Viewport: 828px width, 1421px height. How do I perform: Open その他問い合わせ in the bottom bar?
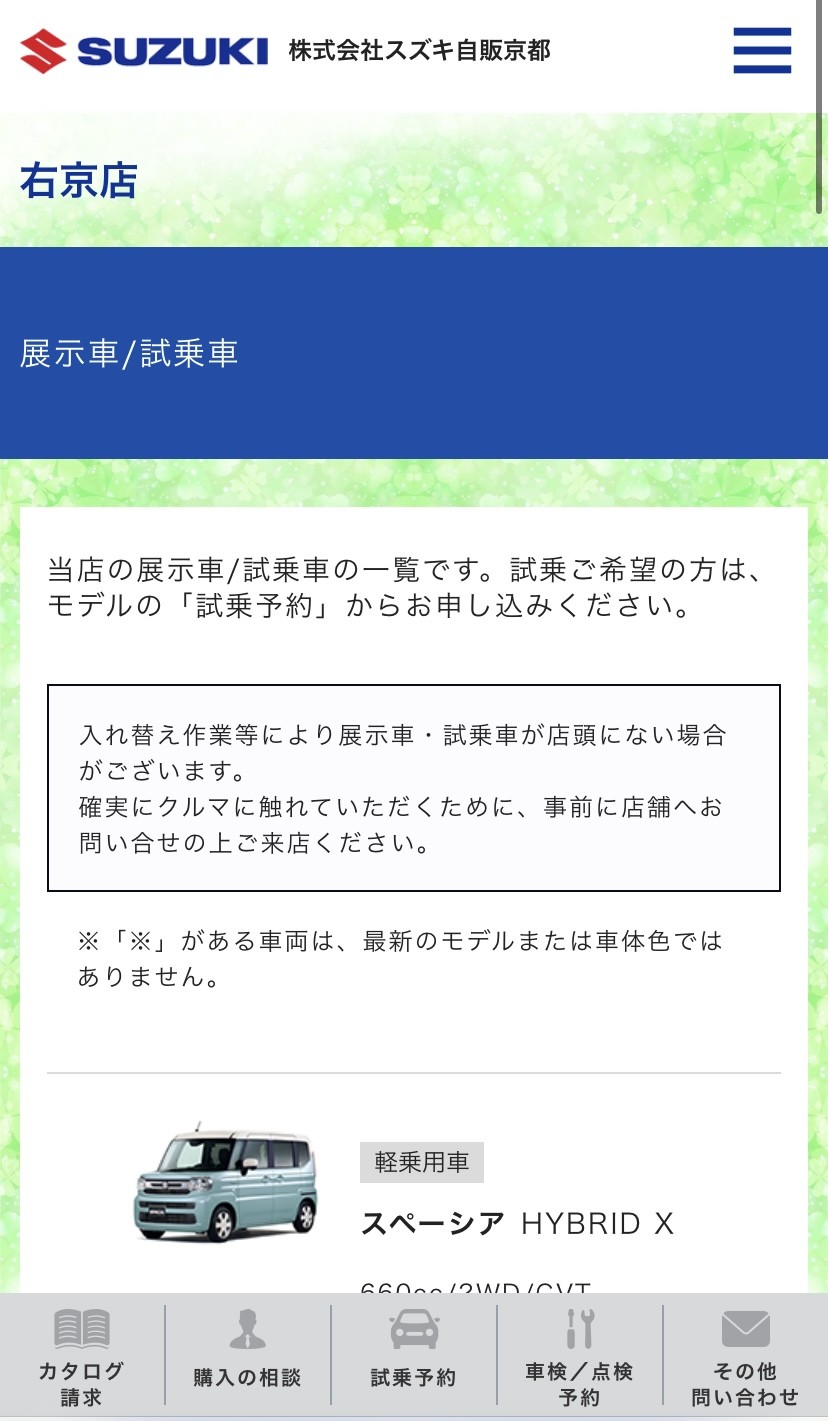pyautogui.click(x=746, y=1356)
